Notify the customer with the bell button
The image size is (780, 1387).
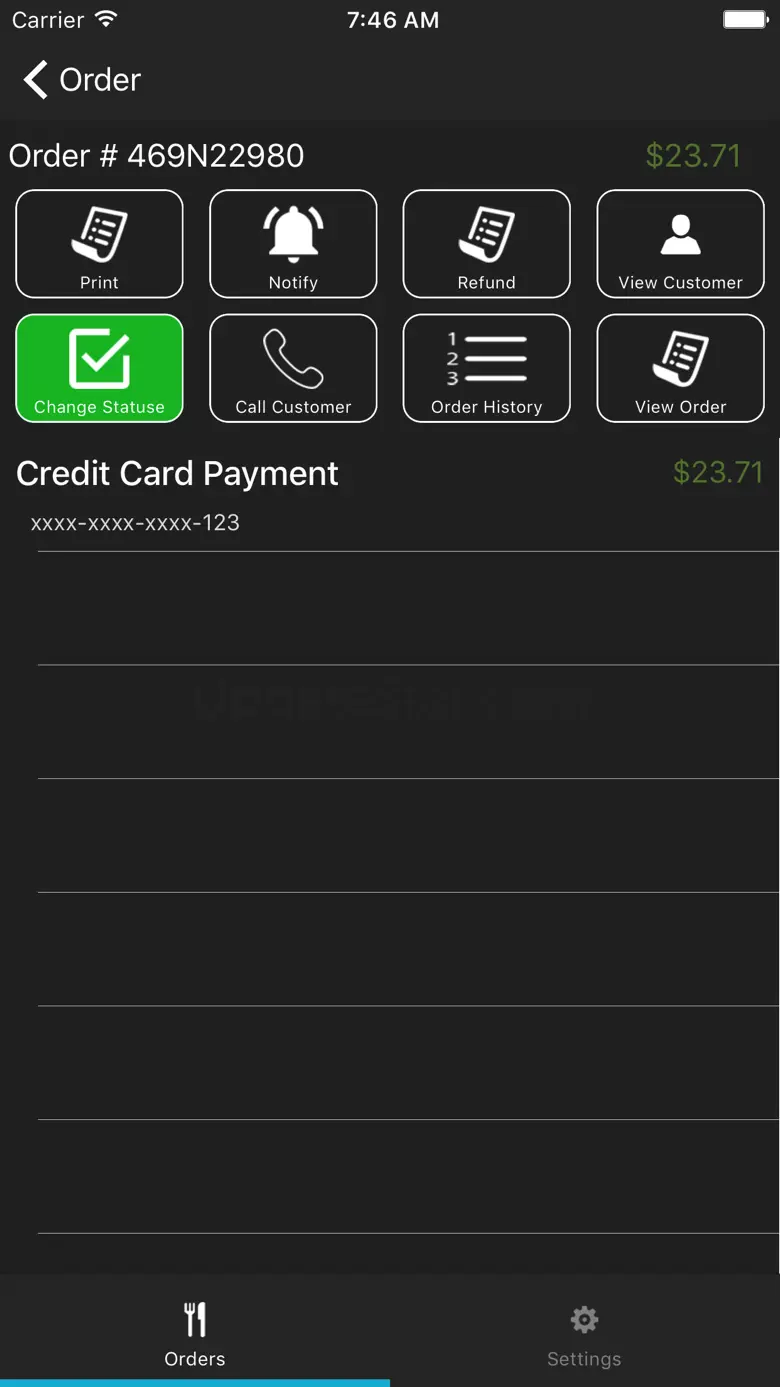[x=293, y=244]
